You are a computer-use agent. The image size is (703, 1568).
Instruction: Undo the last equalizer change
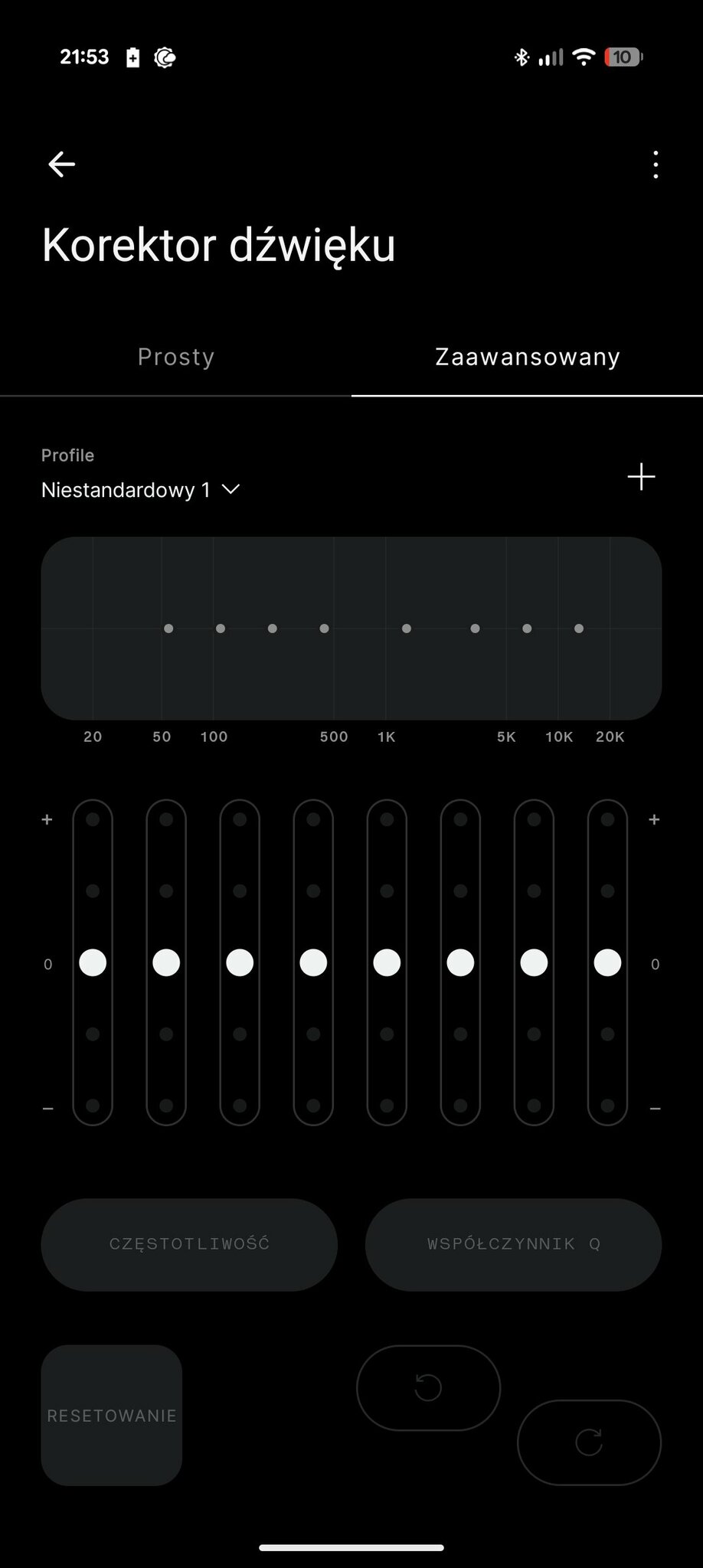tap(428, 1387)
